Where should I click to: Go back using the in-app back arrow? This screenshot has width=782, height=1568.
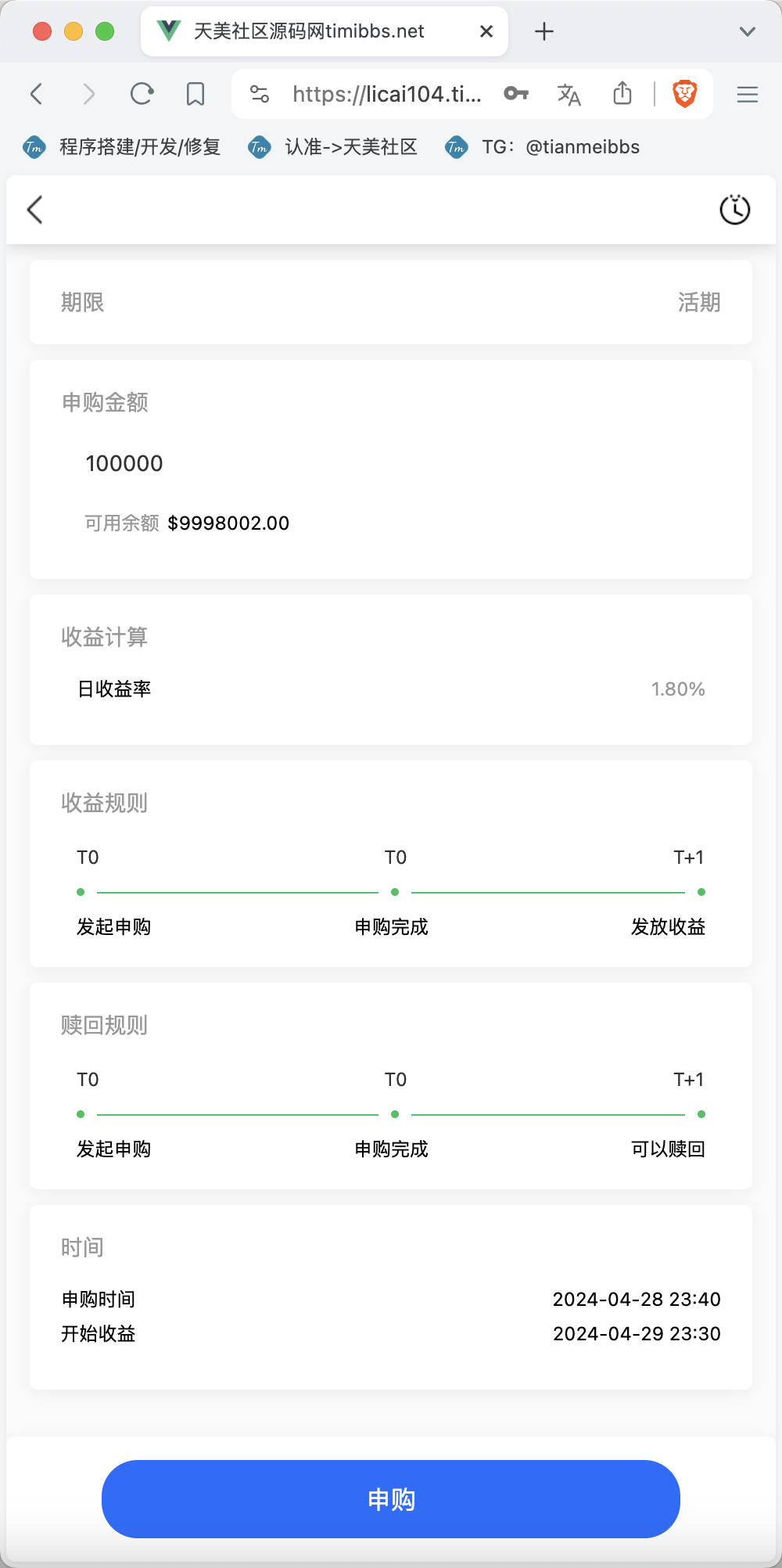point(35,210)
